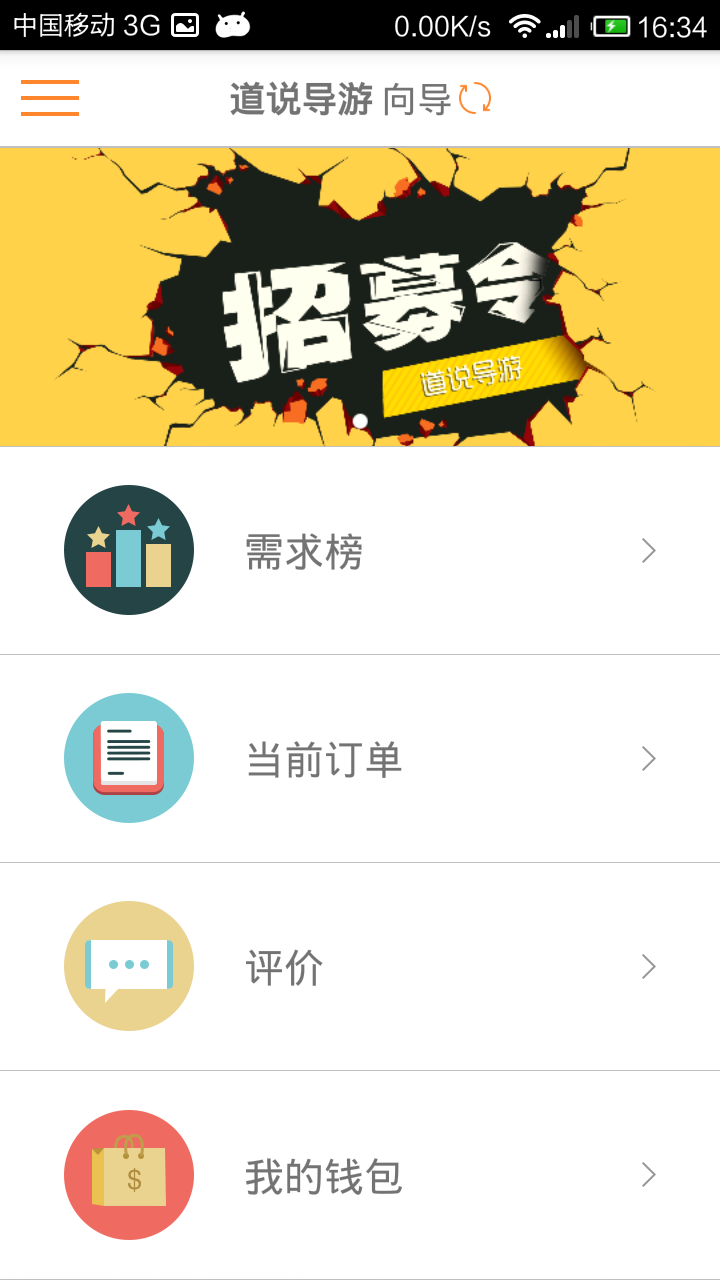Open the 需求榜 row

[x=360, y=551]
